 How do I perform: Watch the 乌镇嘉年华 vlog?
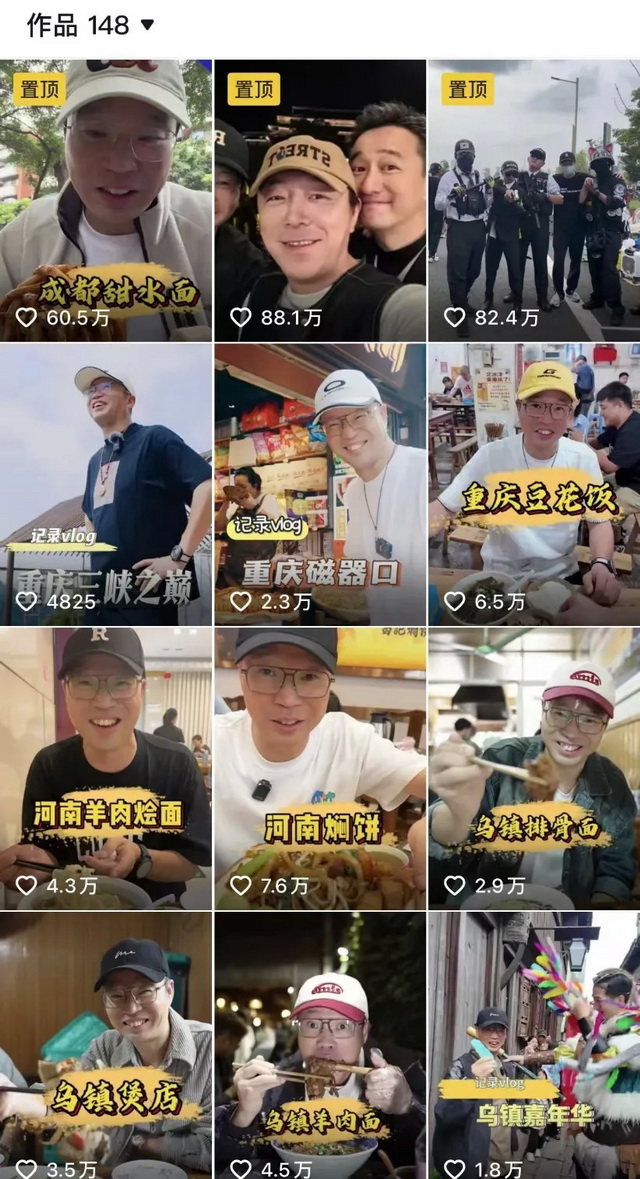[534, 1045]
